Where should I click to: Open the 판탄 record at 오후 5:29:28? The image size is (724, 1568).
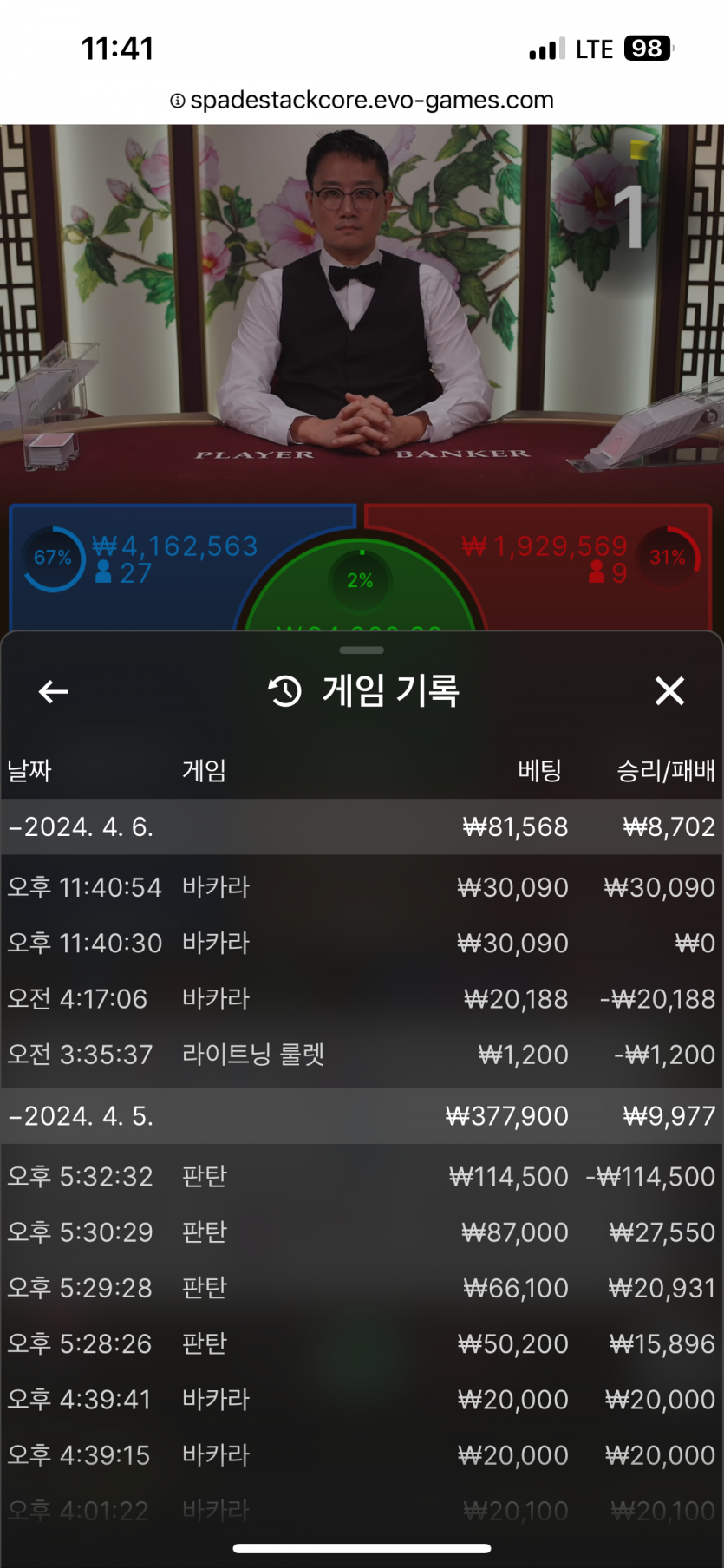362,1287
